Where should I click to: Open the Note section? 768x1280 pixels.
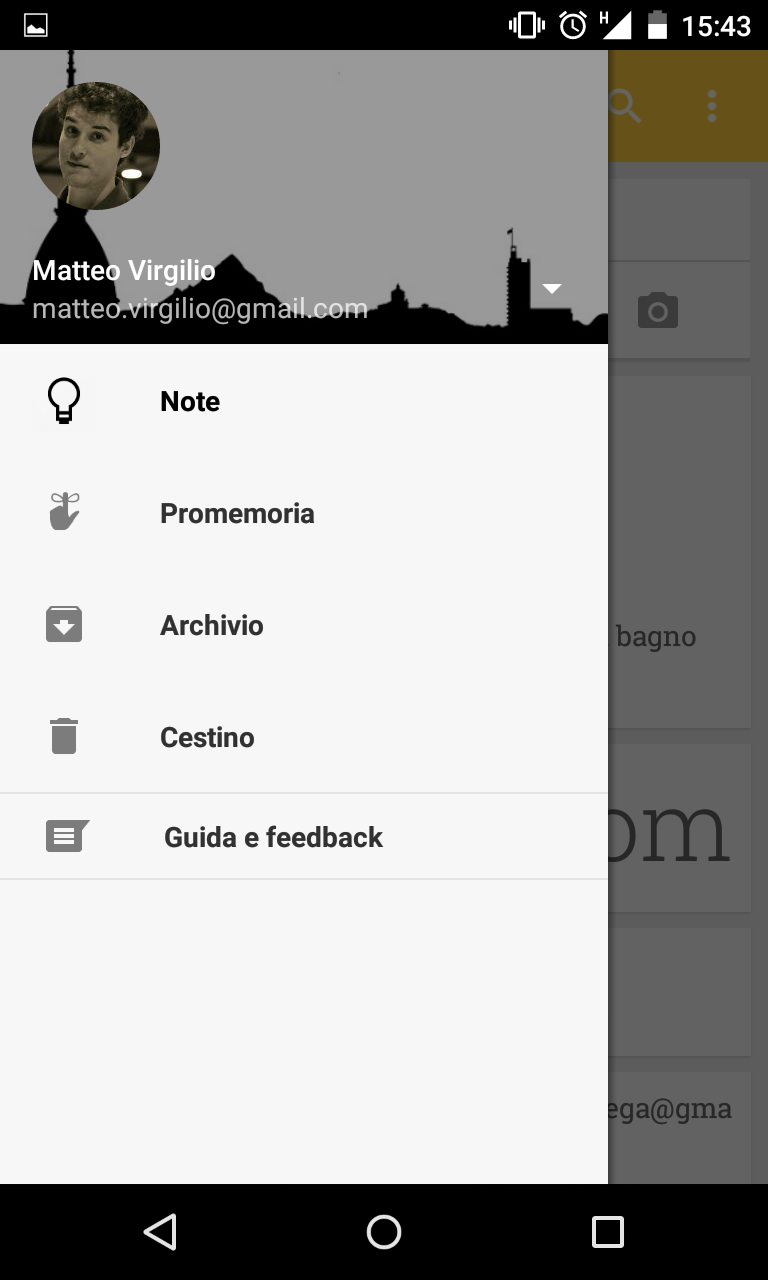pos(304,401)
